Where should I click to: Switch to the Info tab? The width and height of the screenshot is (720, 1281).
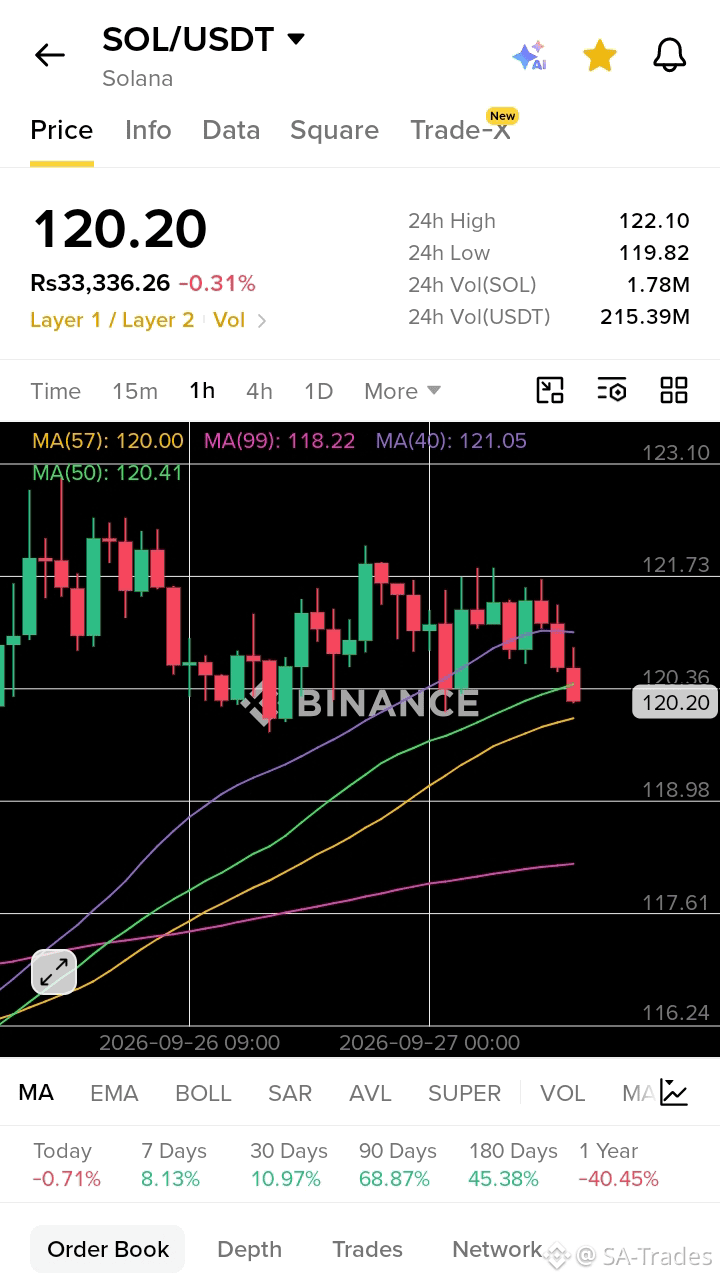[x=148, y=130]
